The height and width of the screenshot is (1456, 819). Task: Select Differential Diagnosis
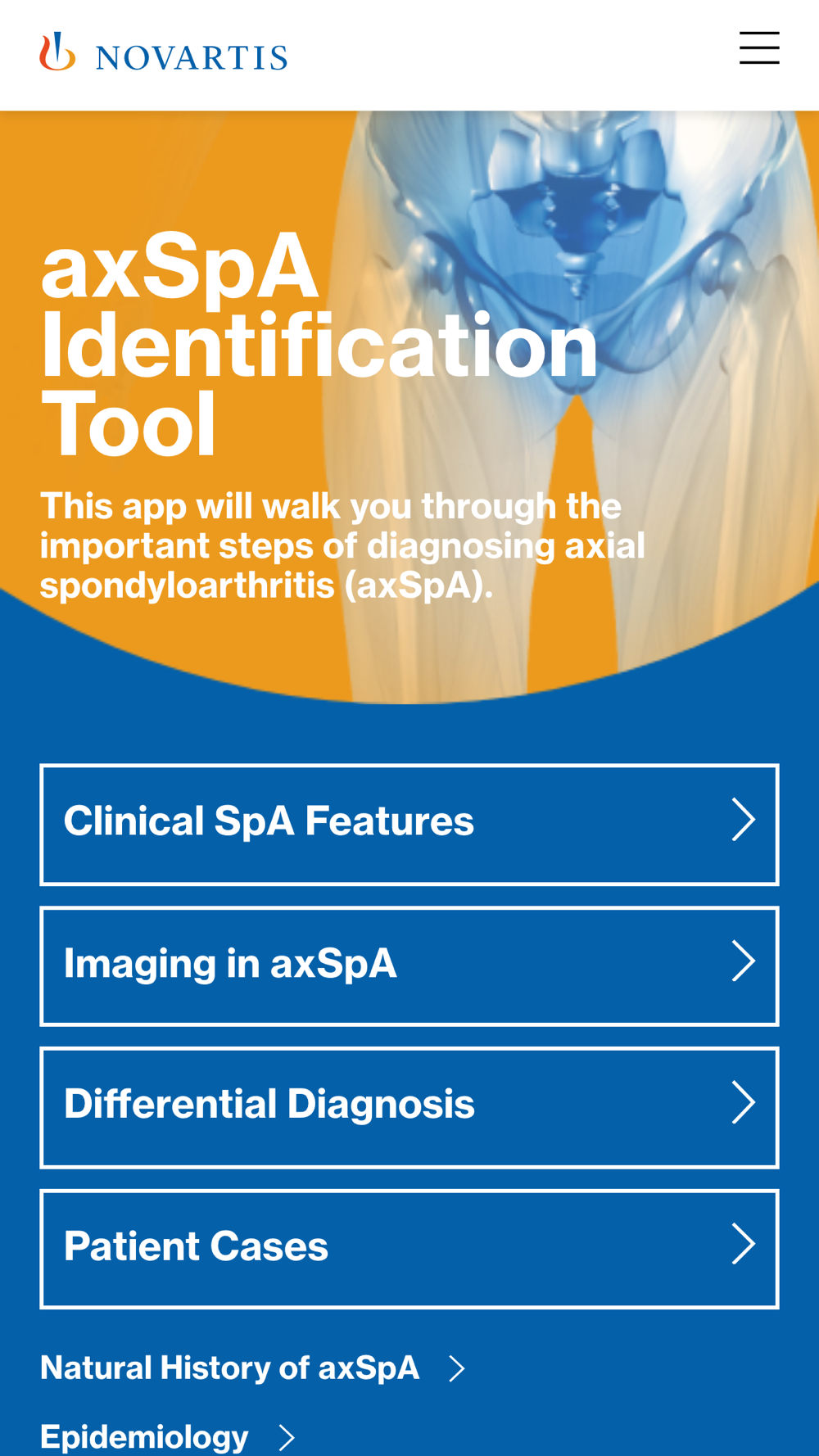[x=409, y=1108]
